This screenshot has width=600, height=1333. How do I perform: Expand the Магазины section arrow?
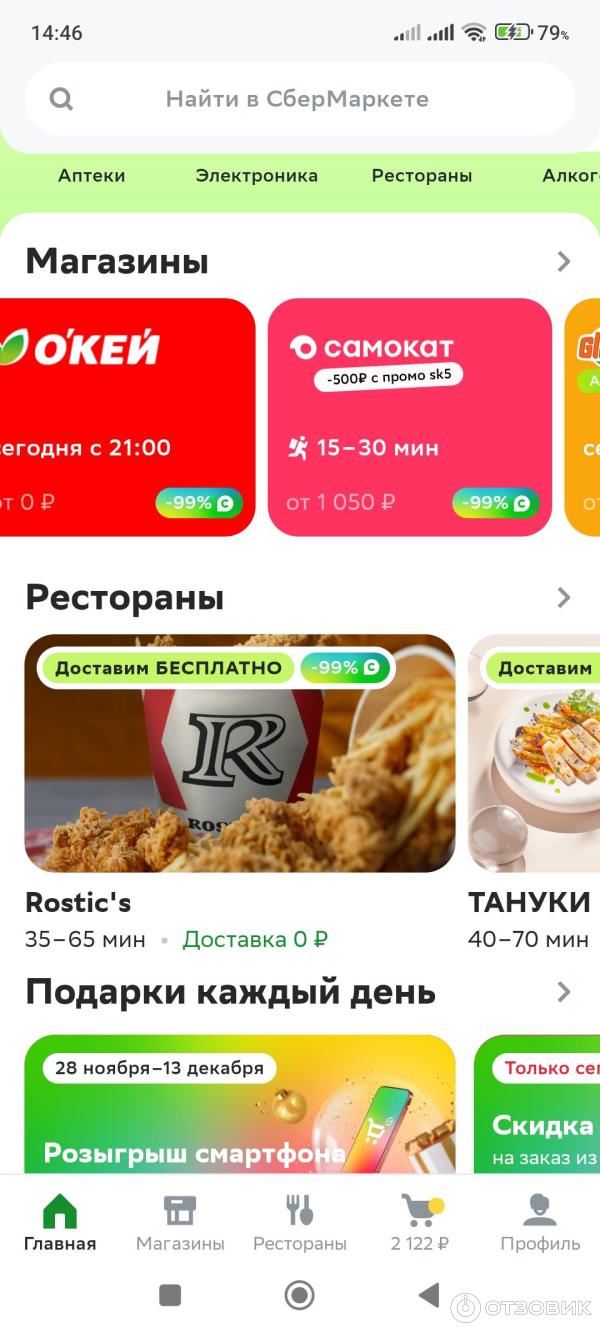[564, 262]
